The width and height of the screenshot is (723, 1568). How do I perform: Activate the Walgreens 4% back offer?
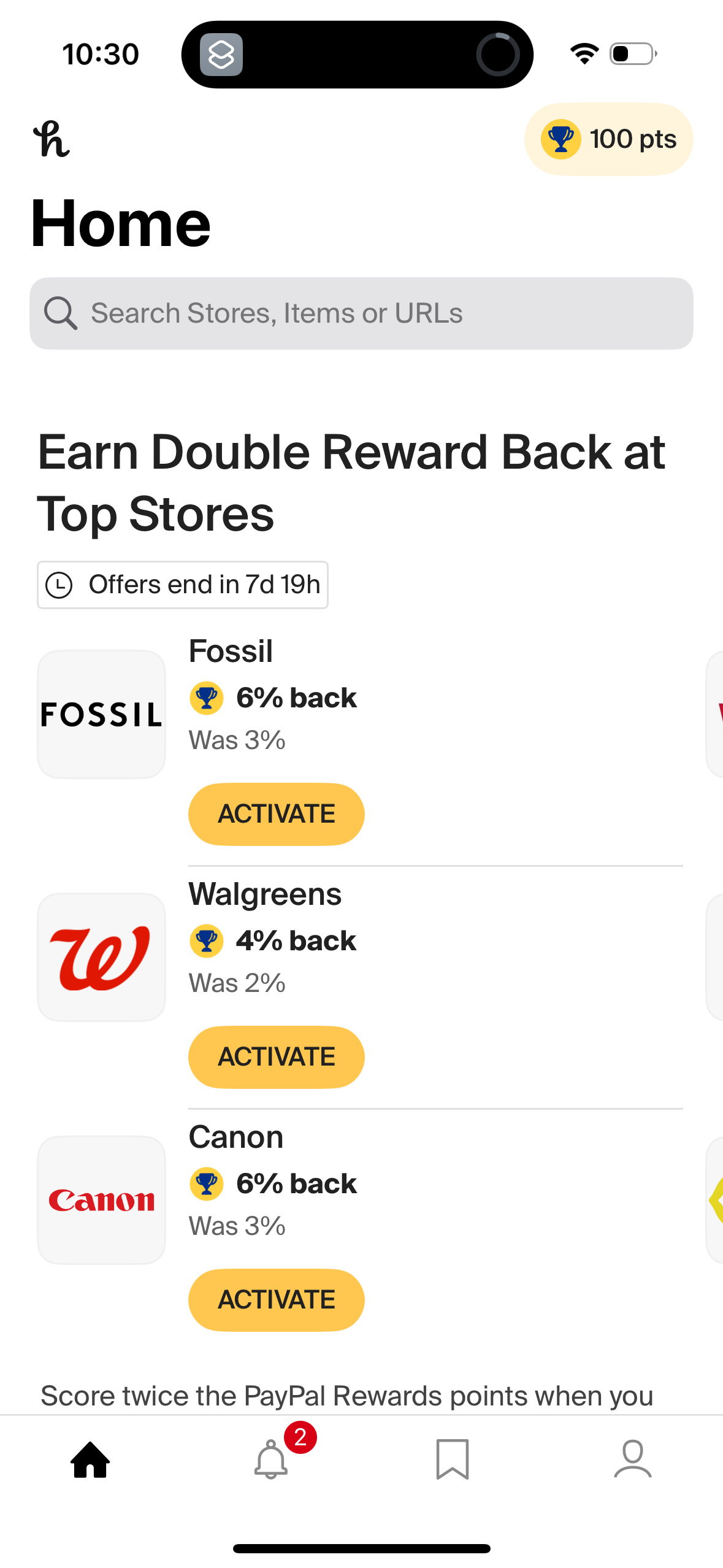click(276, 1057)
